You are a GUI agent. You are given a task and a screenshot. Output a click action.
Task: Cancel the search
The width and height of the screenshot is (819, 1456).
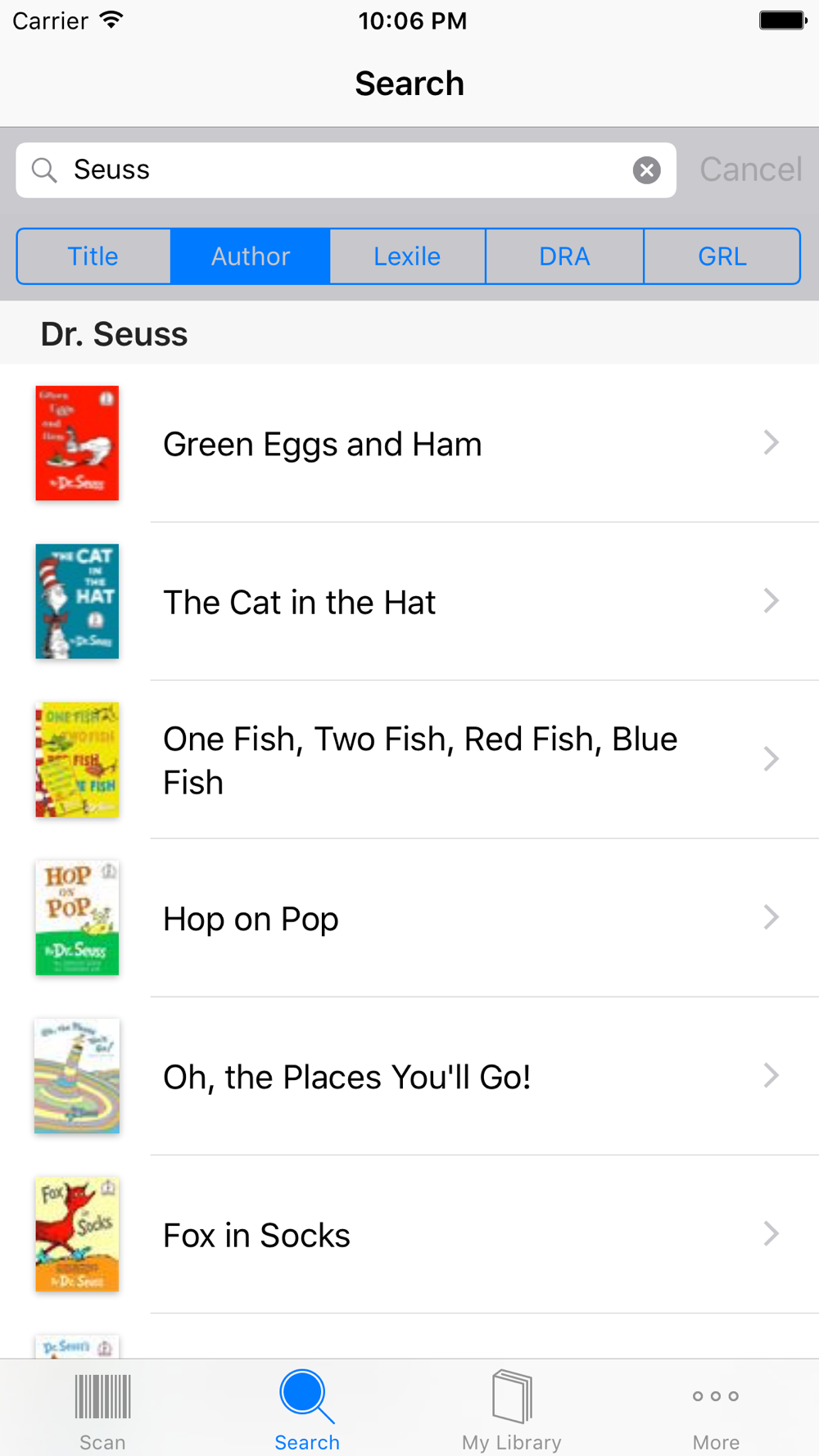pos(750,170)
